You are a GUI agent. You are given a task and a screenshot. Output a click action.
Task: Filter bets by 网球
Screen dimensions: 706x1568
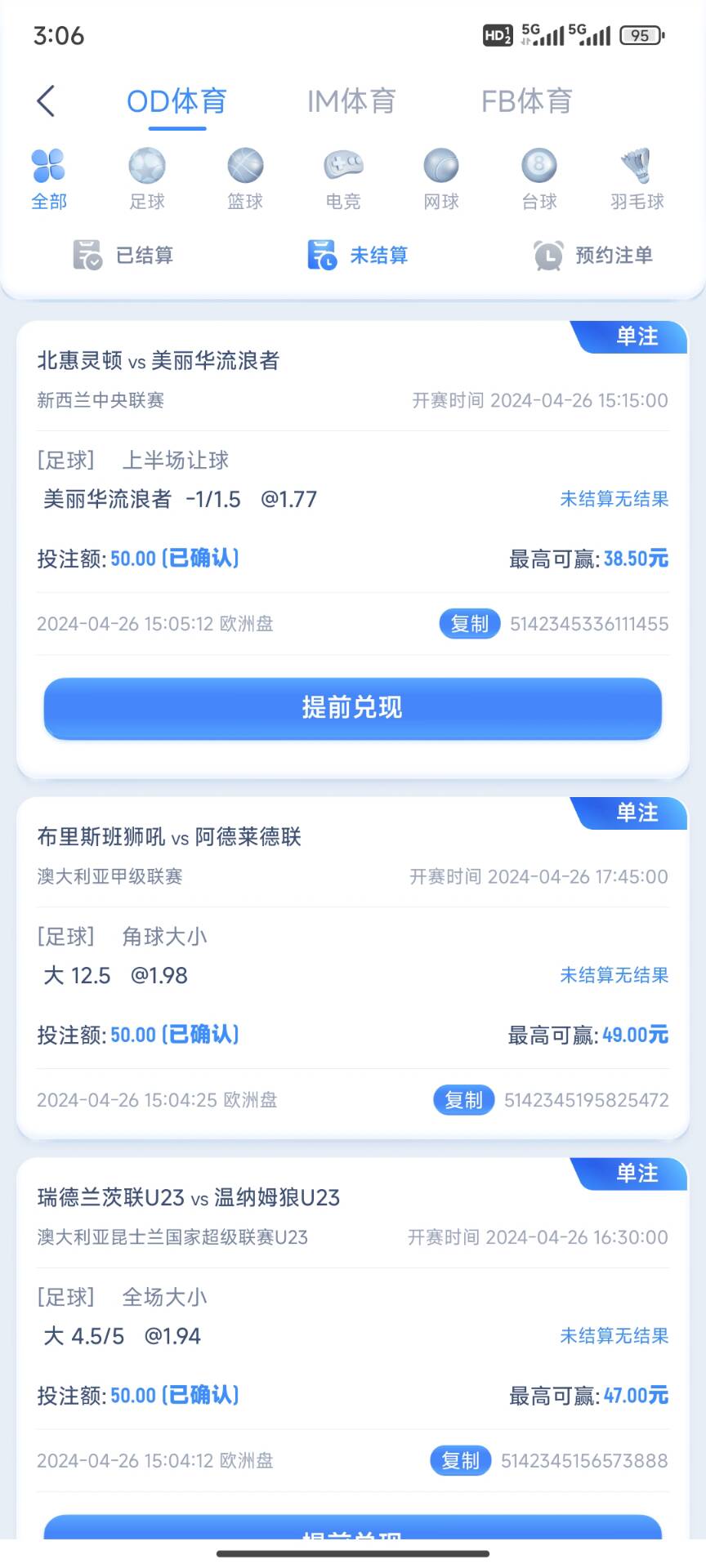tap(441, 179)
